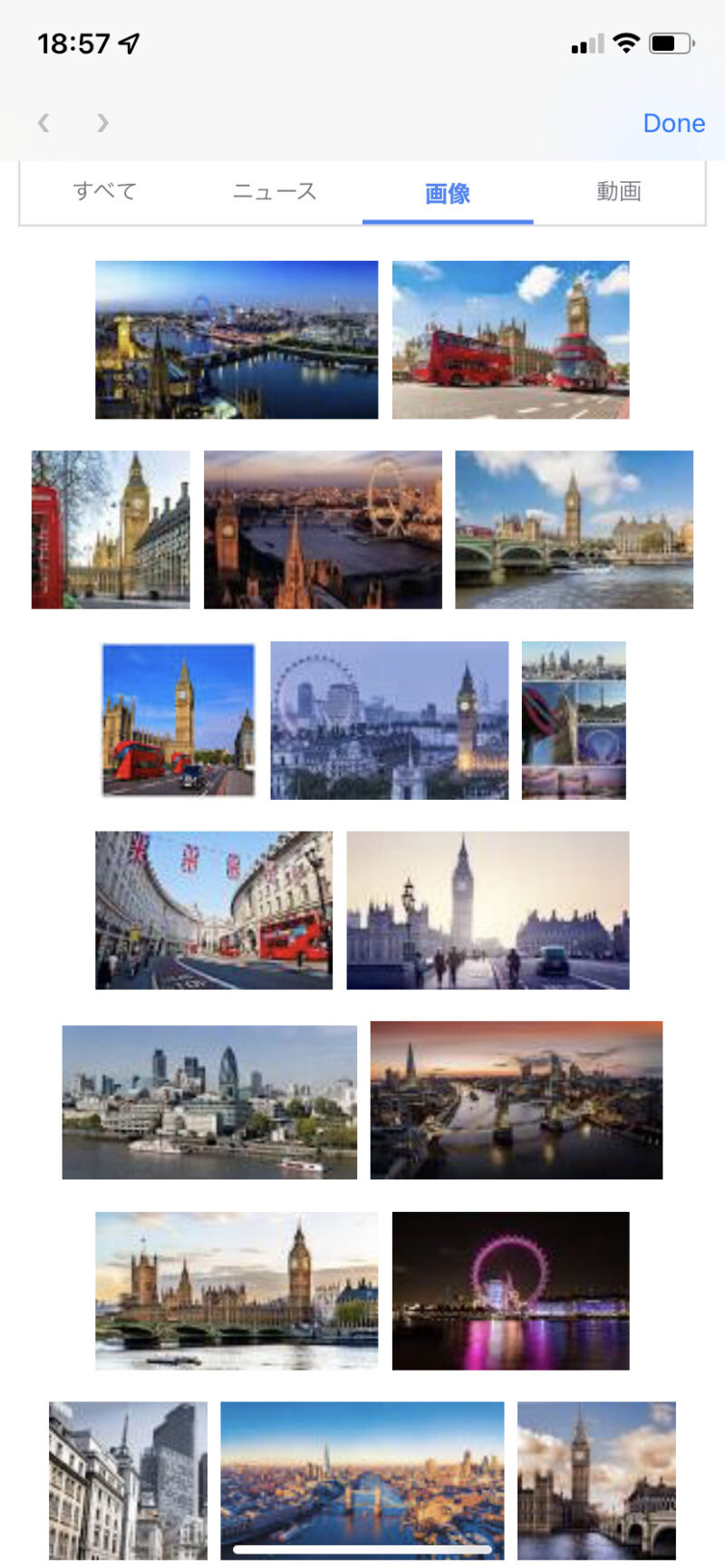Open the four-photo London collage thumbnail
This screenshot has width=725, height=1568.
coord(574,720)
